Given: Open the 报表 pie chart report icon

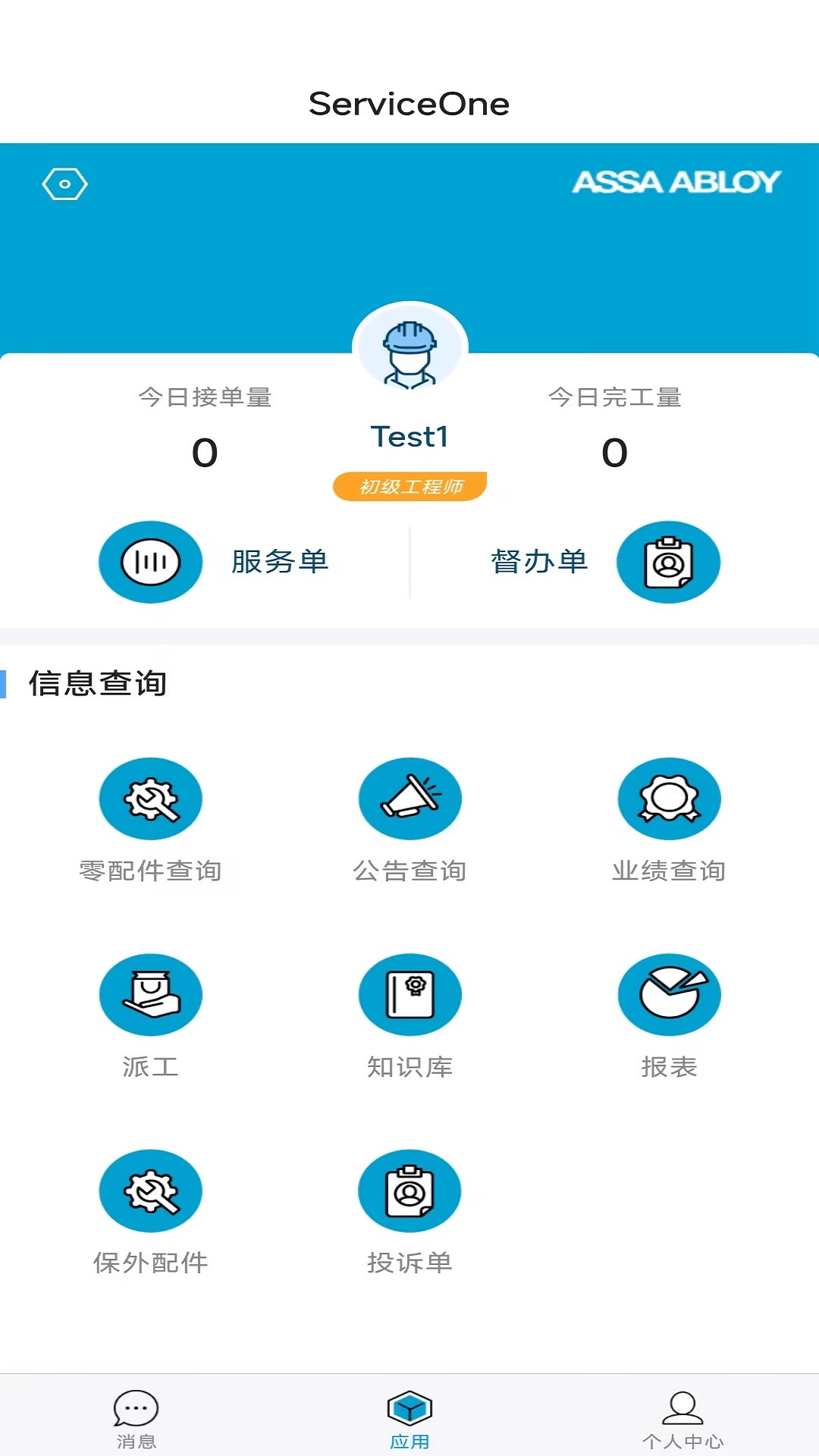Looking at the screenshot, I should (669, 994).
